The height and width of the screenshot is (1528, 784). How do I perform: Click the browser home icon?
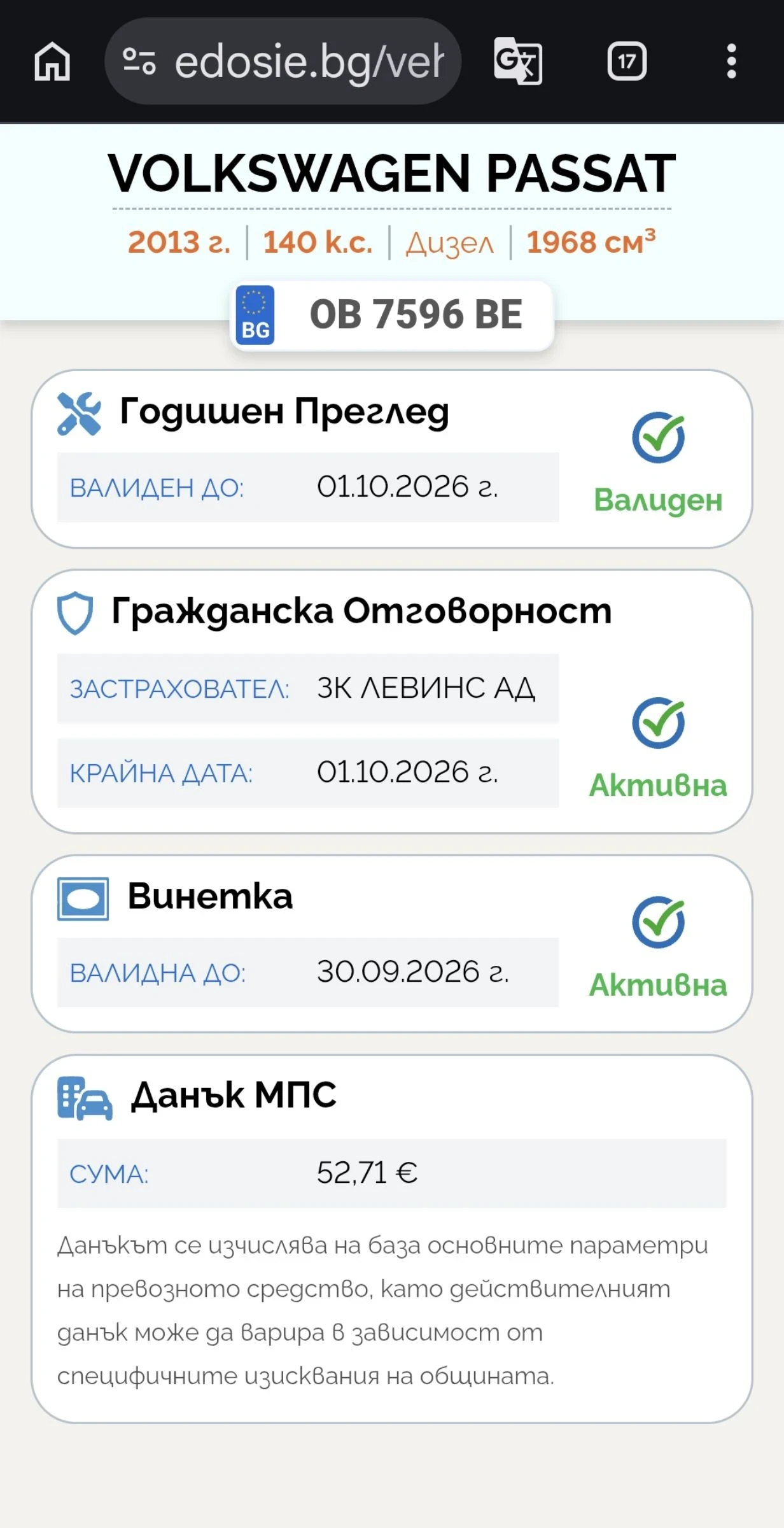coord(53,62)
